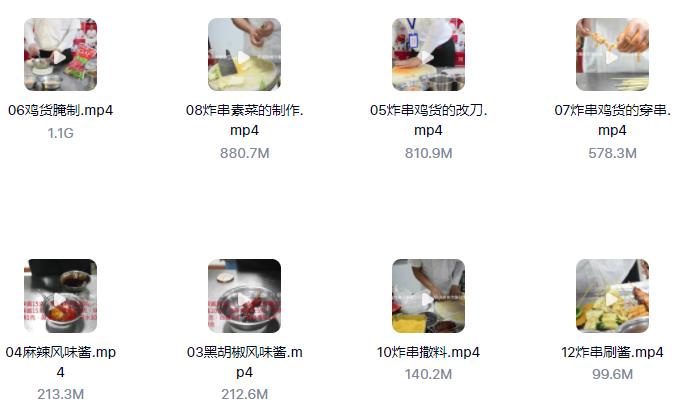Image resolution: width=685 pixels, height=410 pixels.
Task: Open video 06鸡货腌制.mp4
Action: (x=60, y=55)
